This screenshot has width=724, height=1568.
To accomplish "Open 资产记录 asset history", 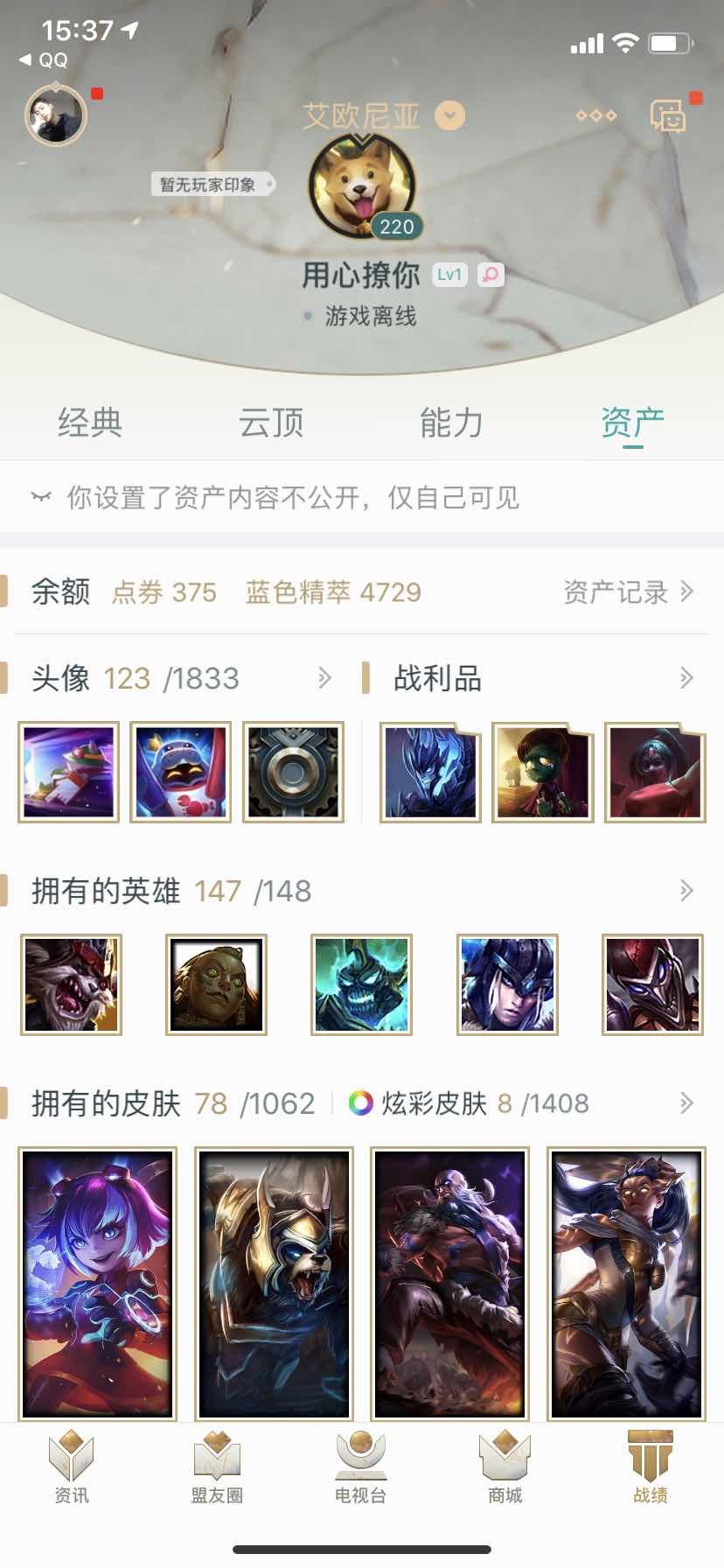I will click(628, 592).
